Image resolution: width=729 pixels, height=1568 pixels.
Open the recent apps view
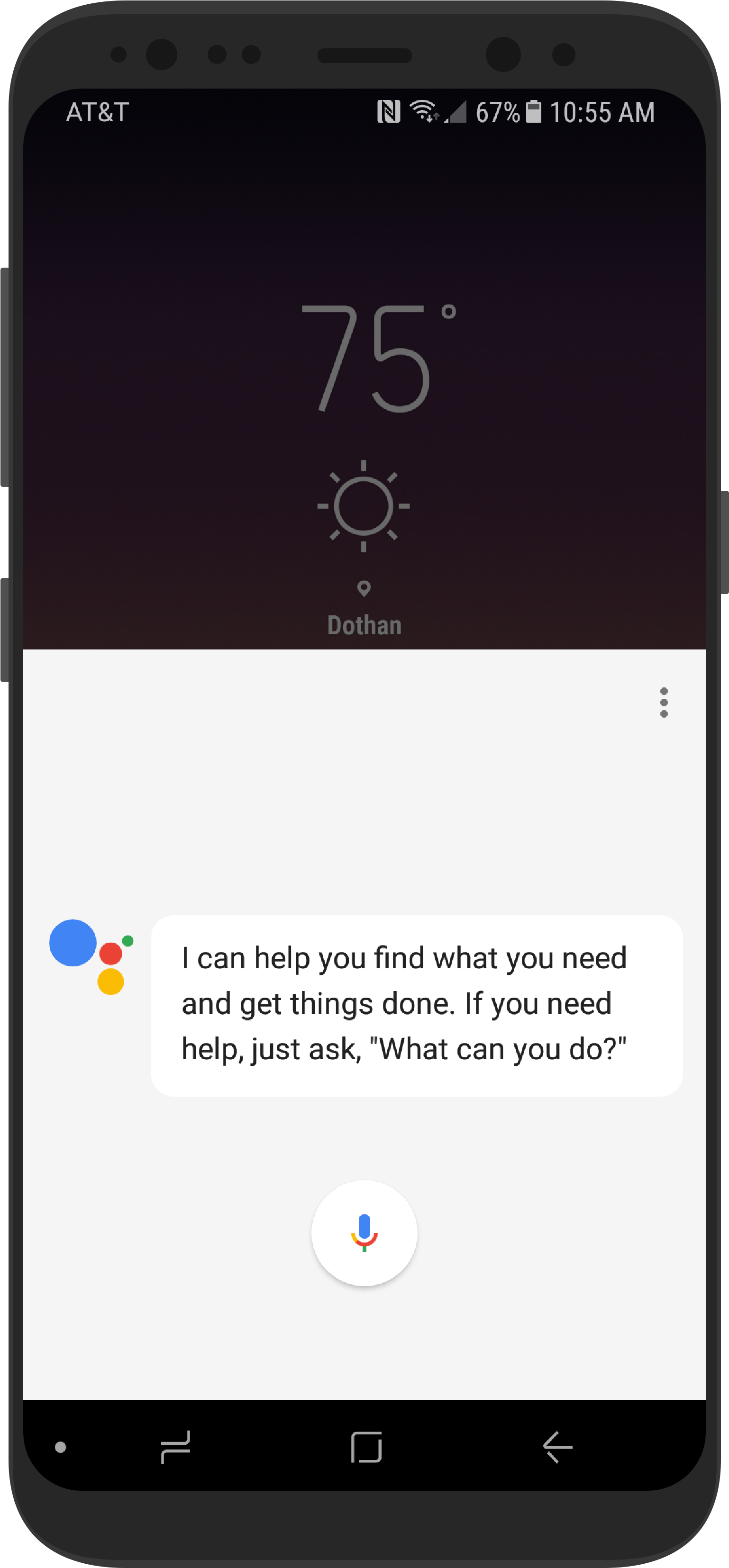175,1446
